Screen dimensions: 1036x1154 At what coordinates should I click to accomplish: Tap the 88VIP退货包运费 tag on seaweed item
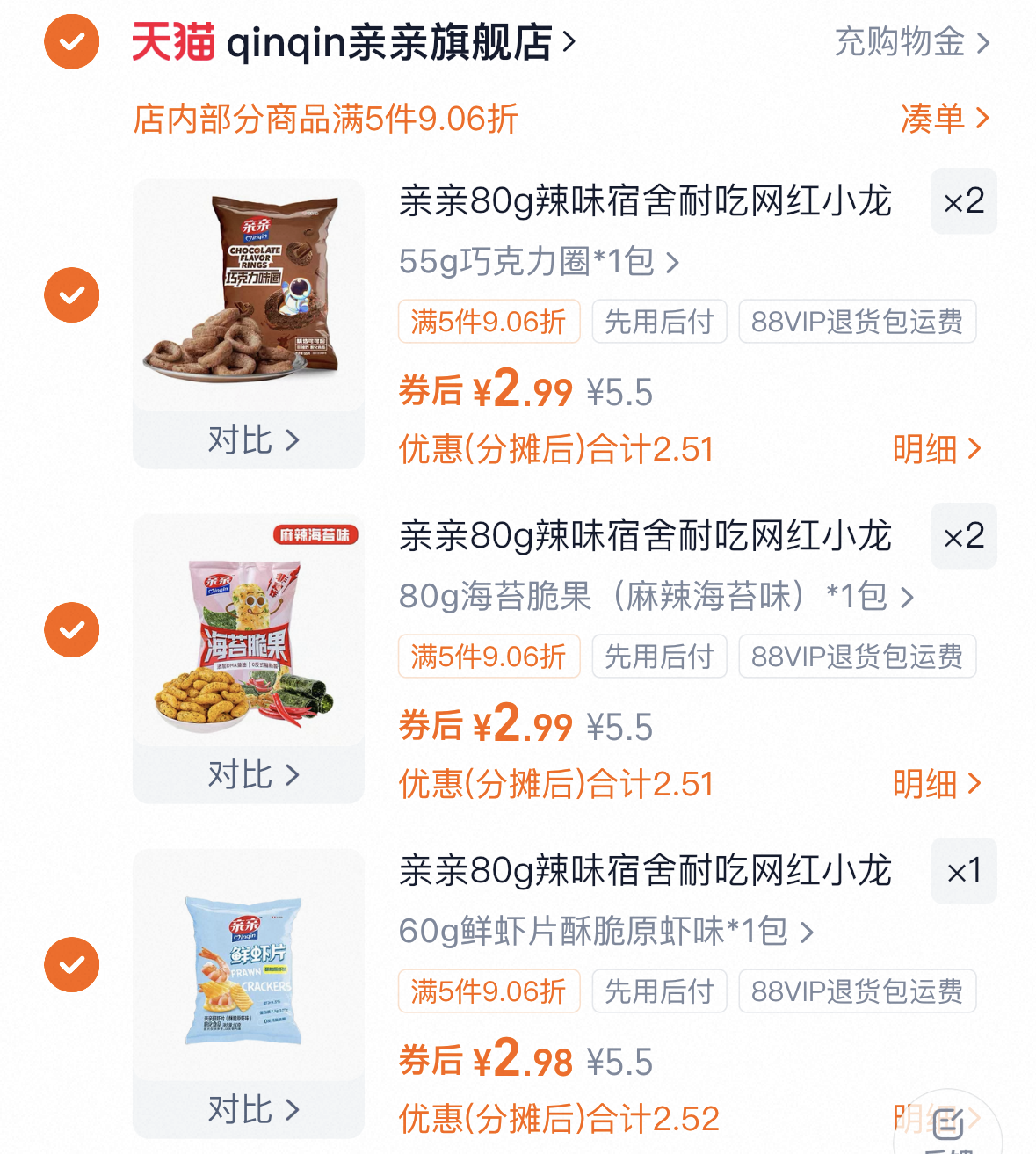point(857,656)
